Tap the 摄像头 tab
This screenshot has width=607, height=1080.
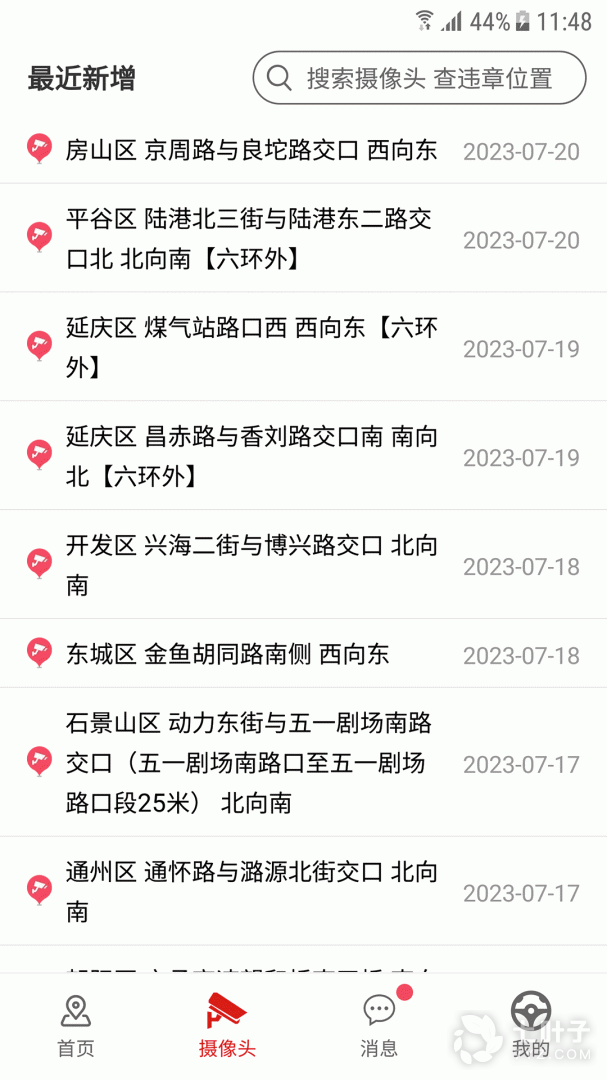[x=227, y=1027]
